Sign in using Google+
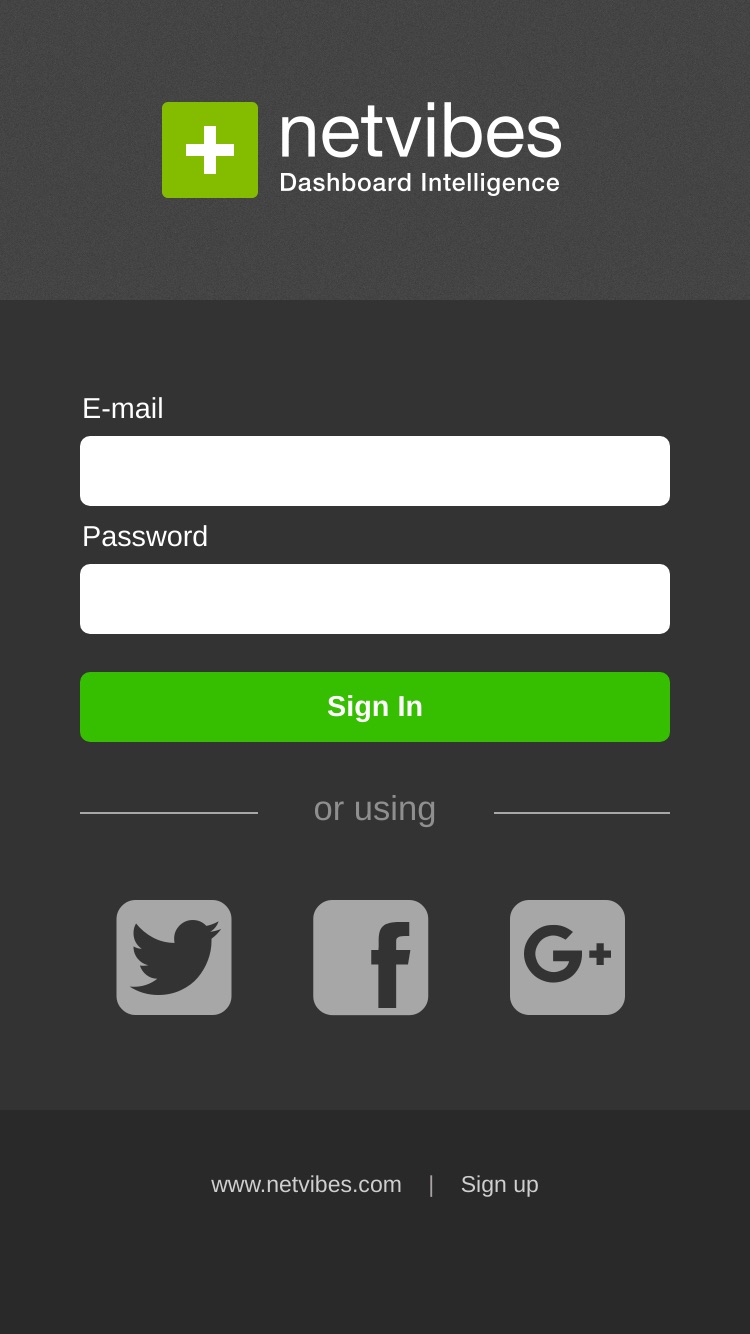 567,957
